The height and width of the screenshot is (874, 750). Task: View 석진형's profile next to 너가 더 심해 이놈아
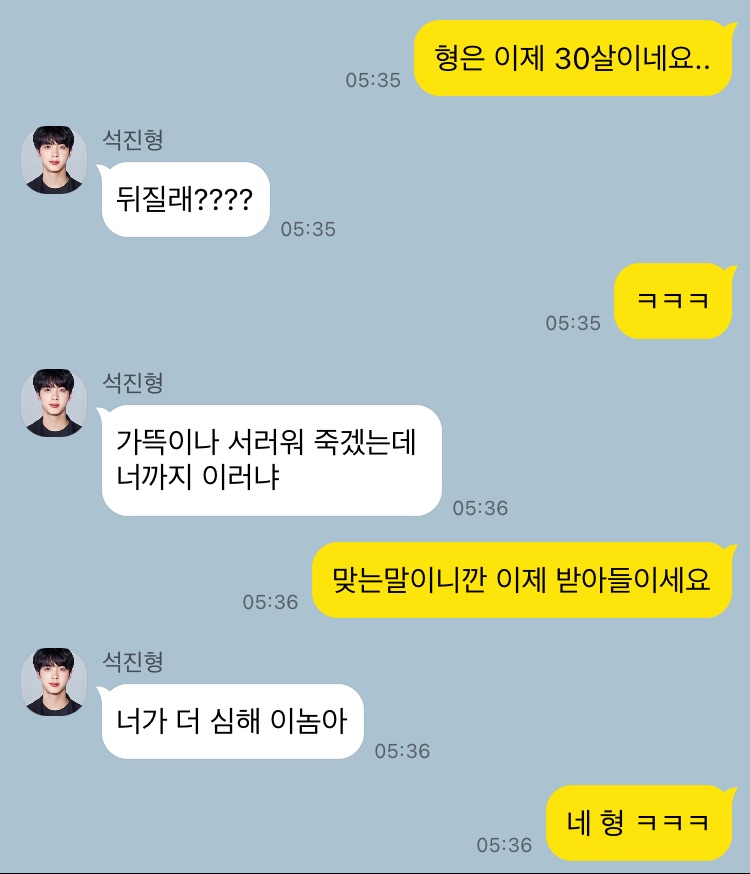point(54,681)
